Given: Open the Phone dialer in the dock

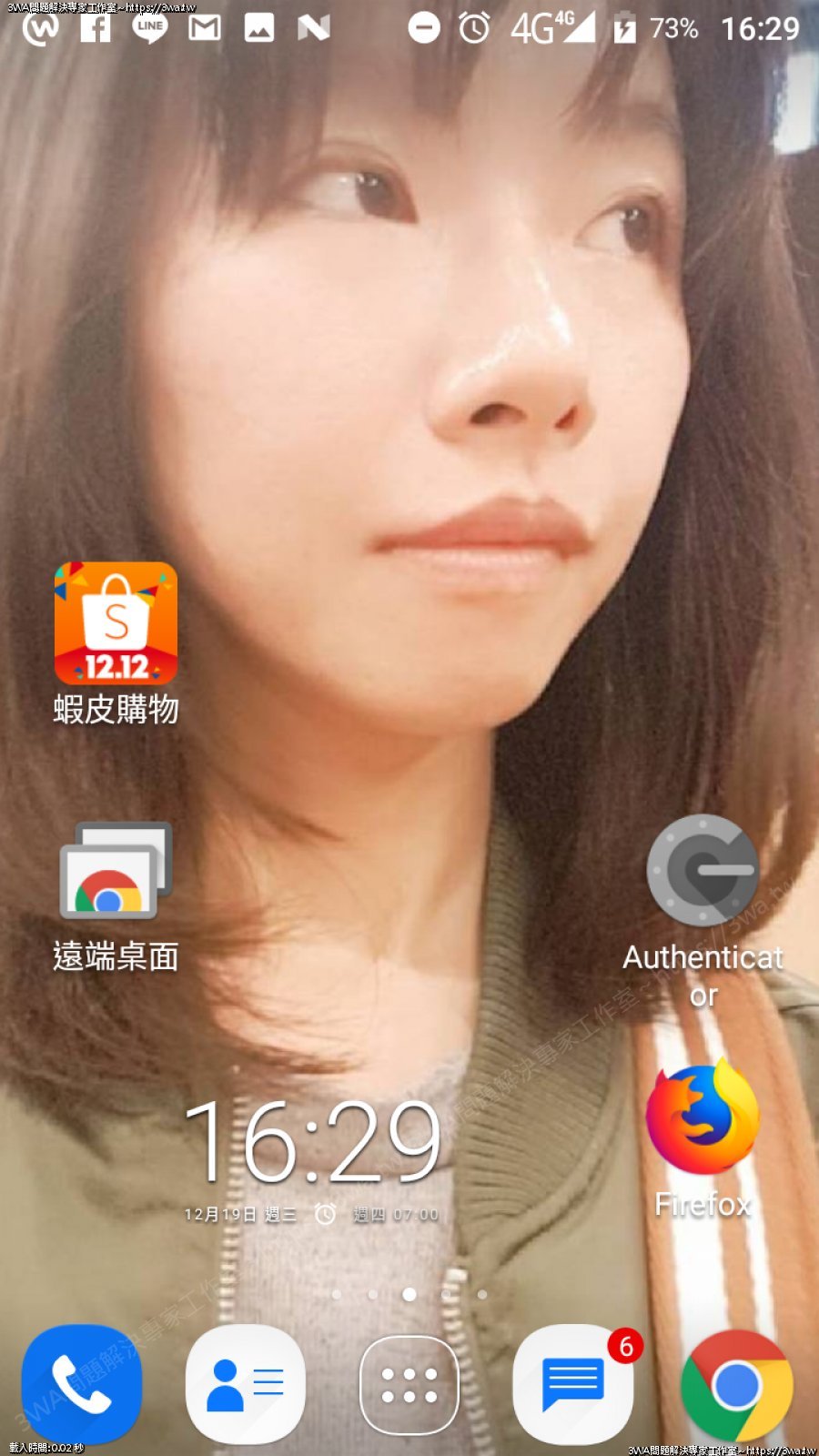Looking at the screenshot, I should click(x=82, y=1384).
